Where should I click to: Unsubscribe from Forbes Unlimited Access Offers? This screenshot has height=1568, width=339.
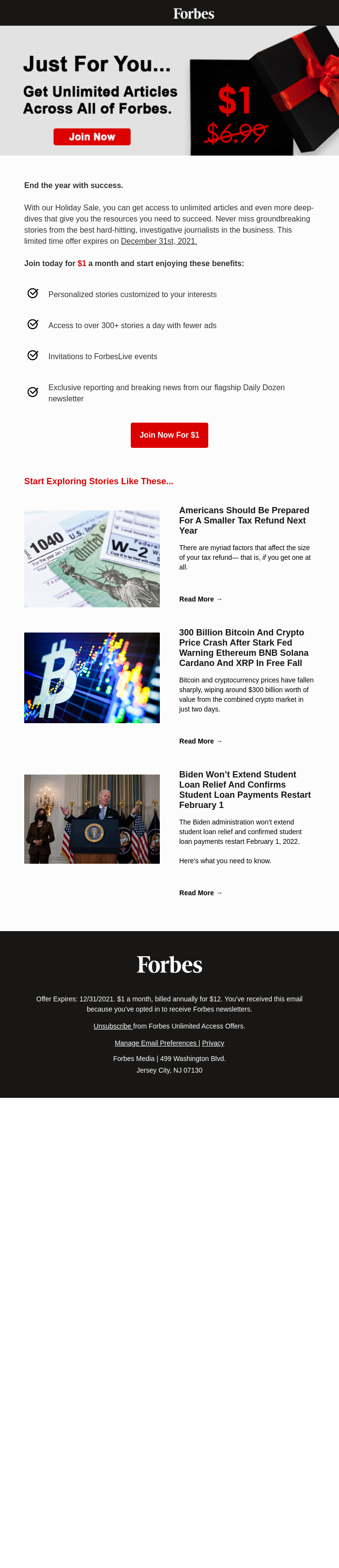coord(112,1026)
